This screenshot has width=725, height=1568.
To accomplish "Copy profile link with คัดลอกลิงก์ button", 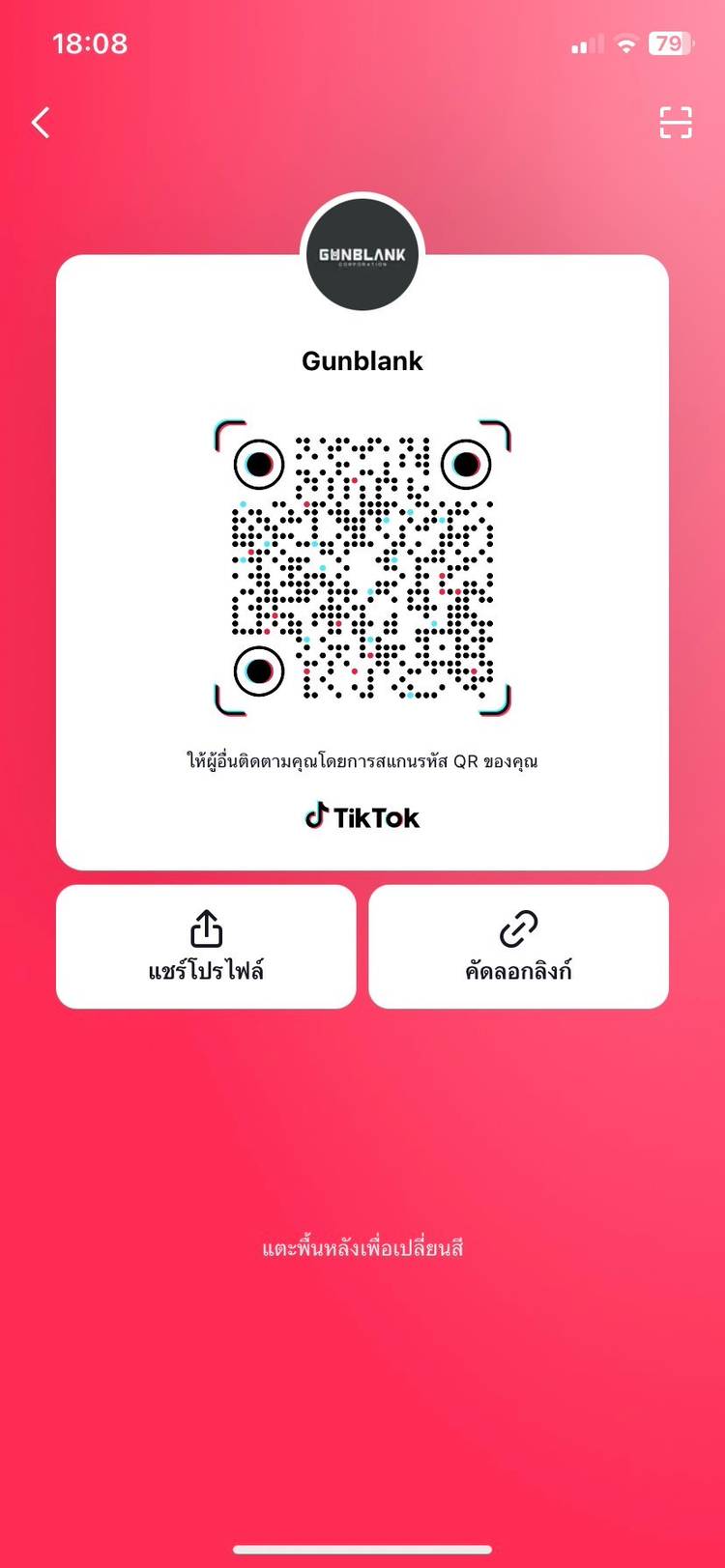I will [518, 947].
